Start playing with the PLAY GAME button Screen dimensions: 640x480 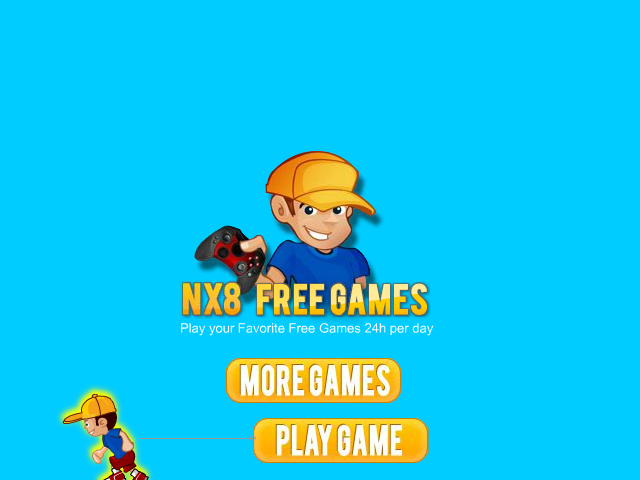click(341, 440)
